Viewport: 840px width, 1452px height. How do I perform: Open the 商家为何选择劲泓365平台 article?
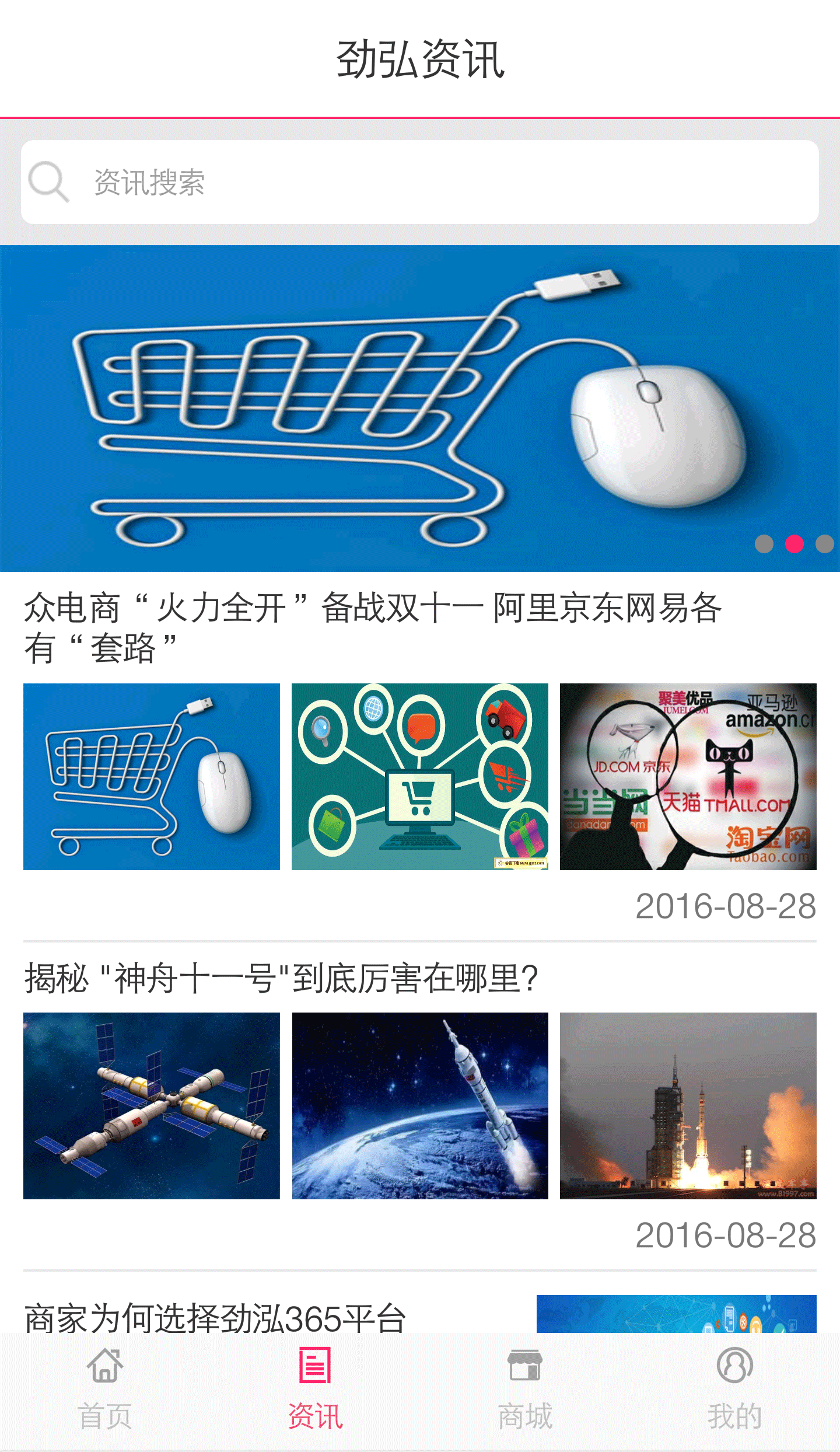(x=216, y=1318)
